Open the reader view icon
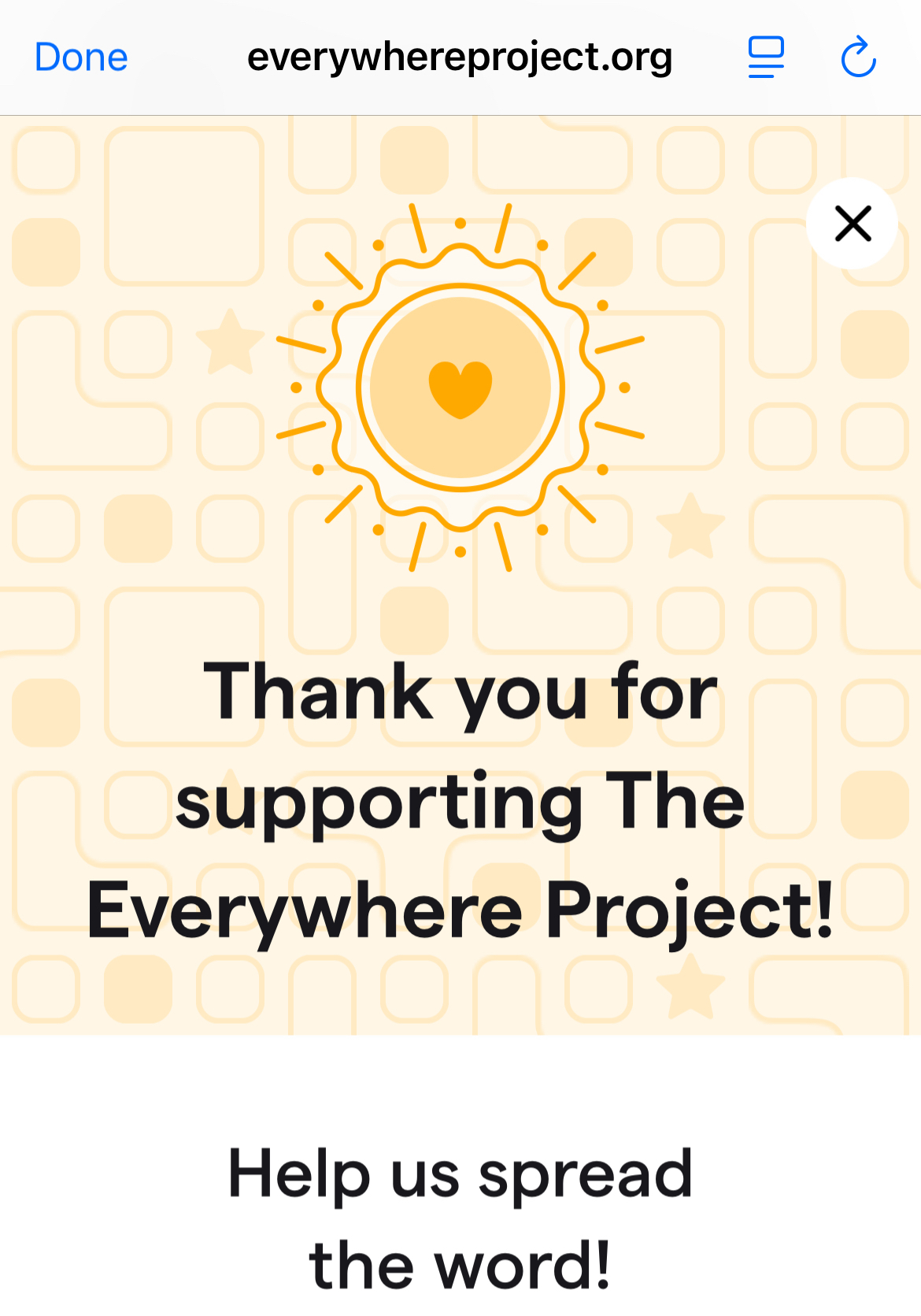 [765, 57]
